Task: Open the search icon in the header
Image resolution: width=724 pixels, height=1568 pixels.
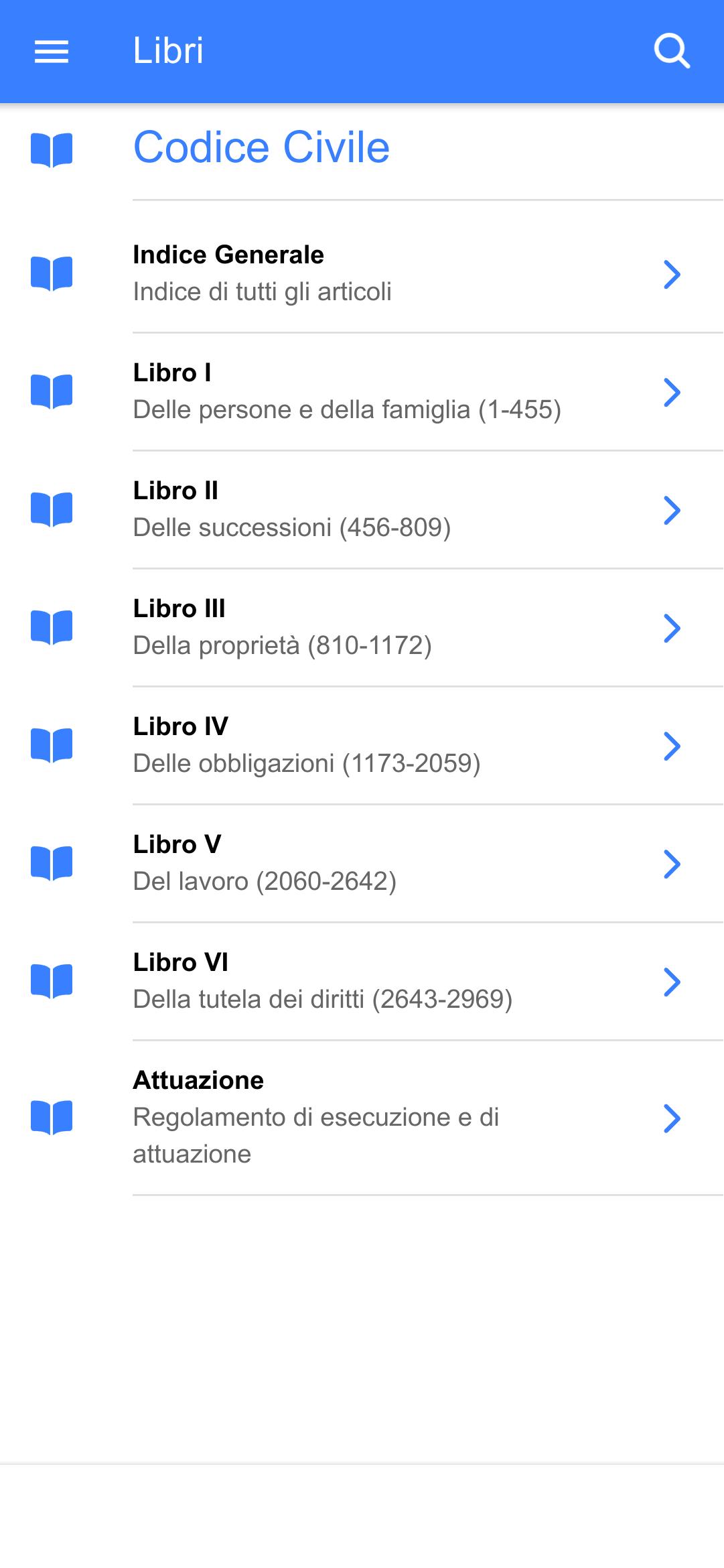Action: [672, 51]
